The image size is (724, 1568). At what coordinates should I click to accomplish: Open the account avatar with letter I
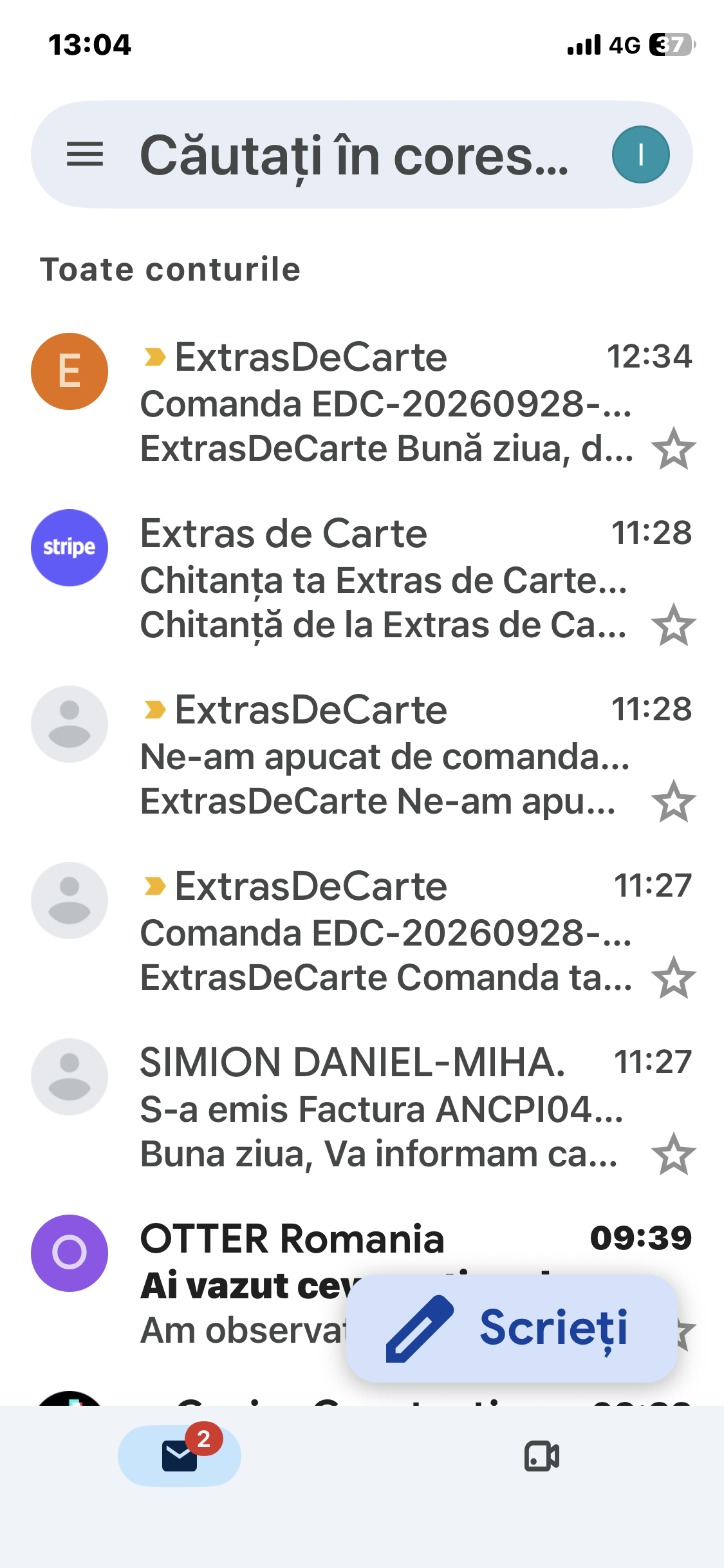[x=640, y=154]
